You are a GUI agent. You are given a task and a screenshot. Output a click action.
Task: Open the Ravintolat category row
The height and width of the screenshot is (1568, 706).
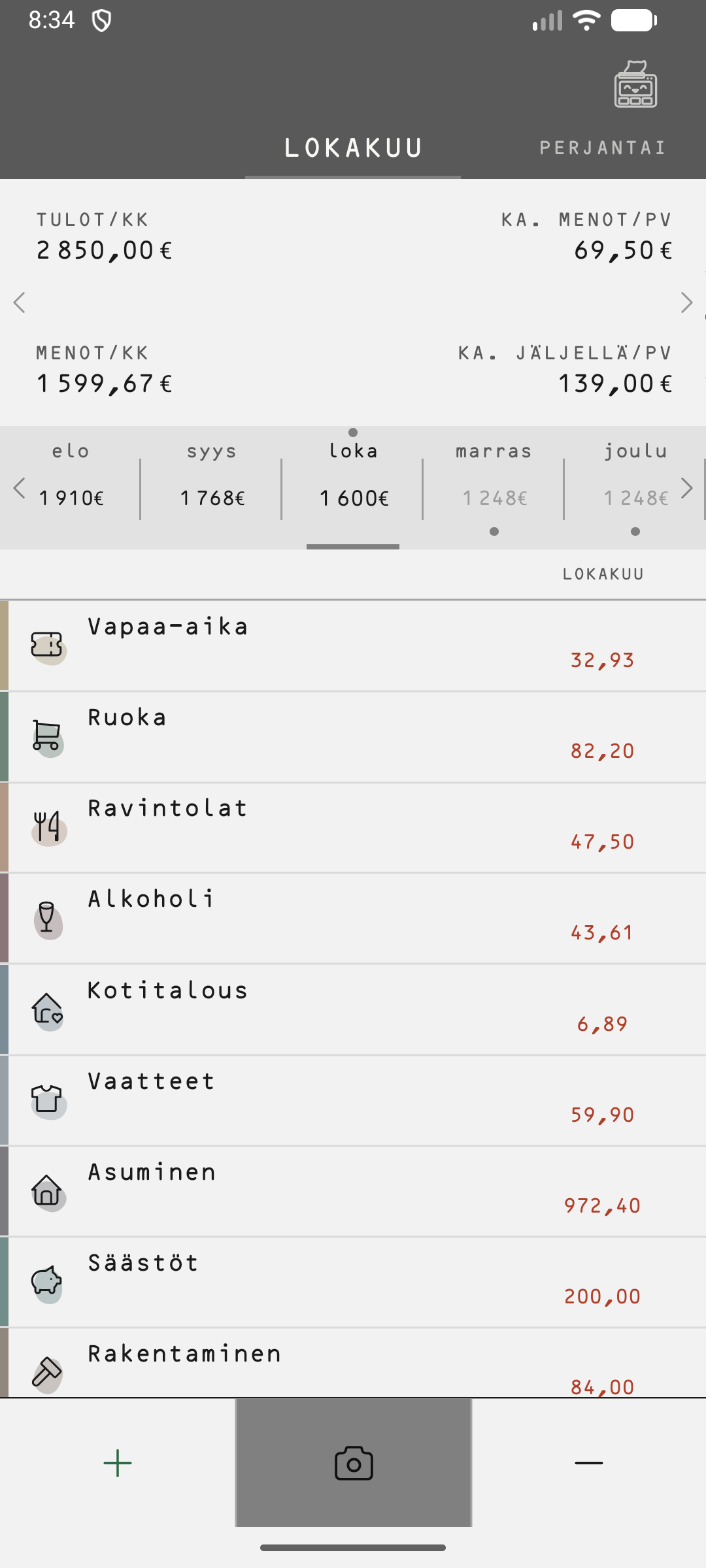pos(353,828)
